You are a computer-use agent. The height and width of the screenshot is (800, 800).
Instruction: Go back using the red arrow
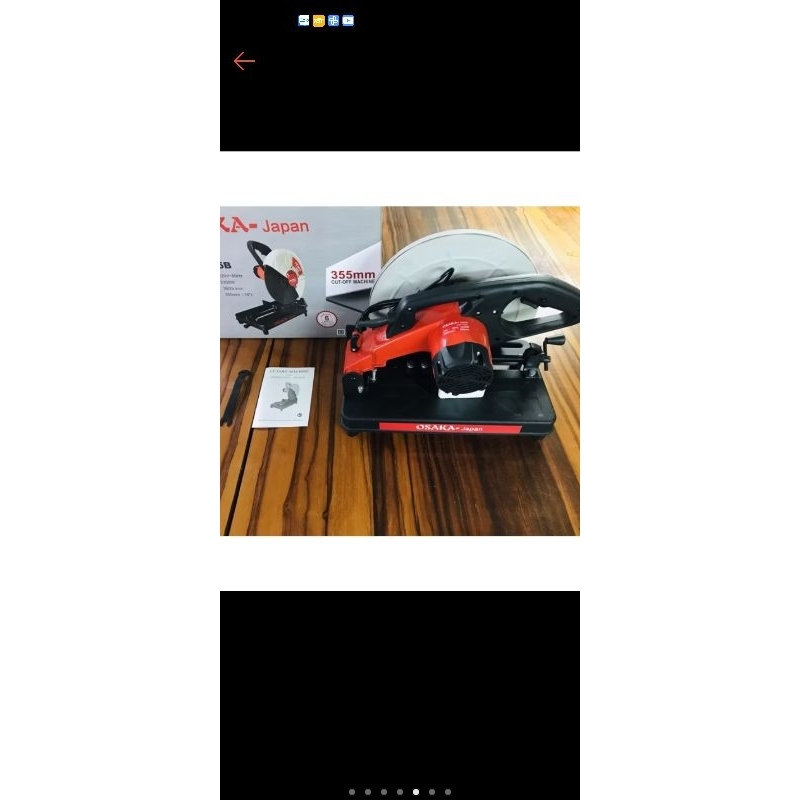(244, 61)
